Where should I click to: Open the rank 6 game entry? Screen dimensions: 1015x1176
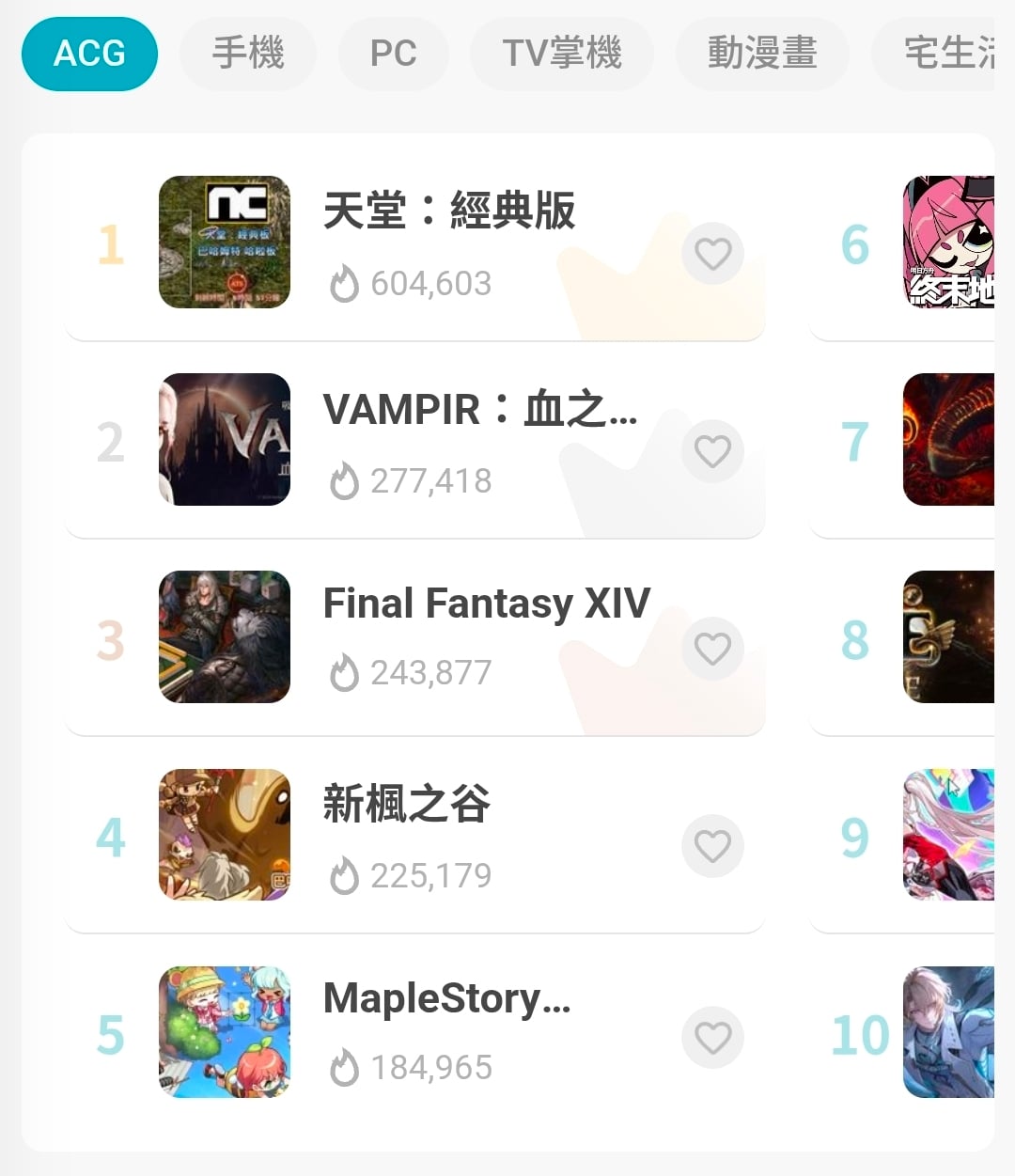pos(947,243)
